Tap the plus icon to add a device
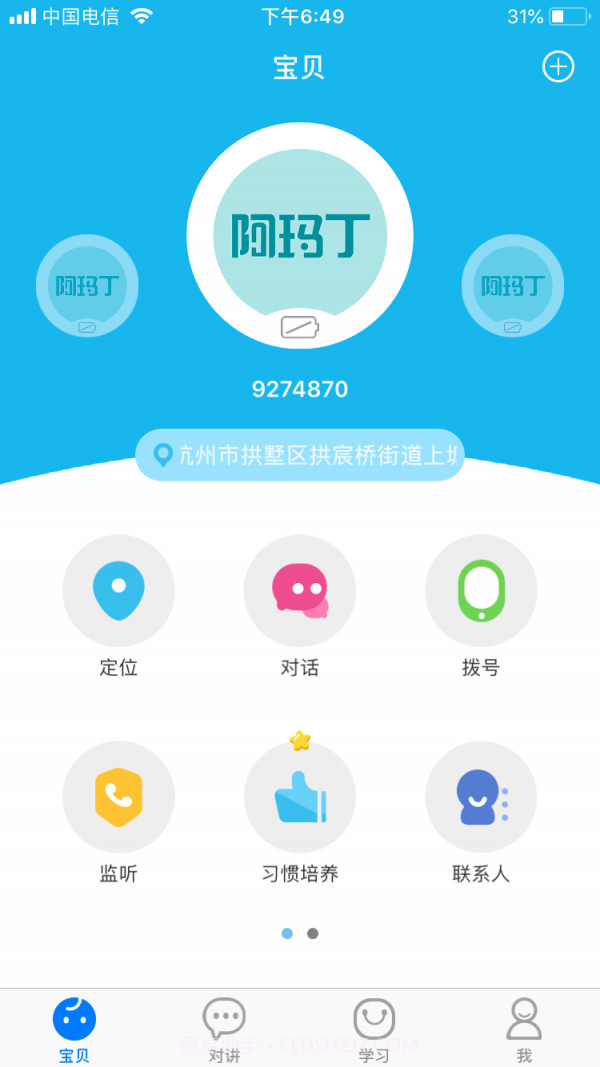This screenshot has width=600, height=1067. click(x=558, y=67)
